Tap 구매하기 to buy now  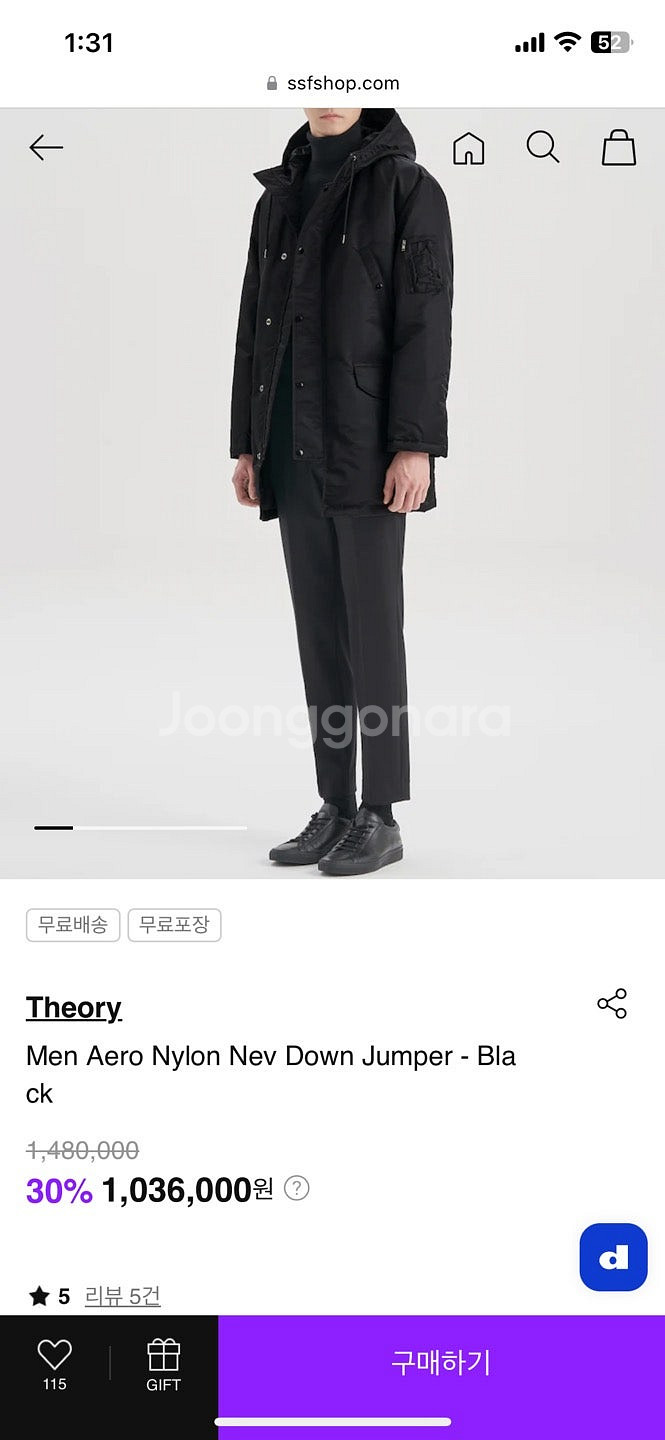click(441, 1363)
